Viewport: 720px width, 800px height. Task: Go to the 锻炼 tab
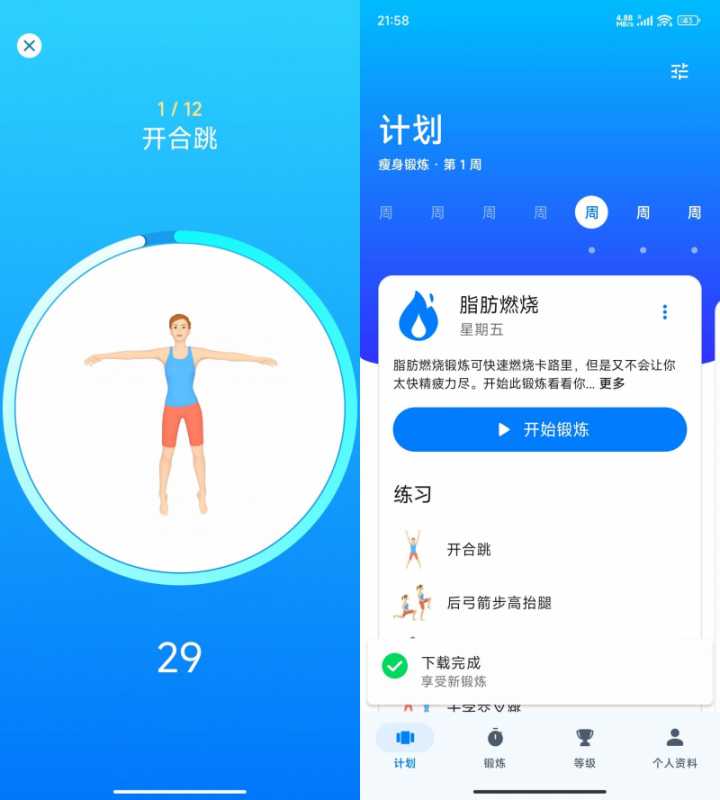click(x=495, y=746)
